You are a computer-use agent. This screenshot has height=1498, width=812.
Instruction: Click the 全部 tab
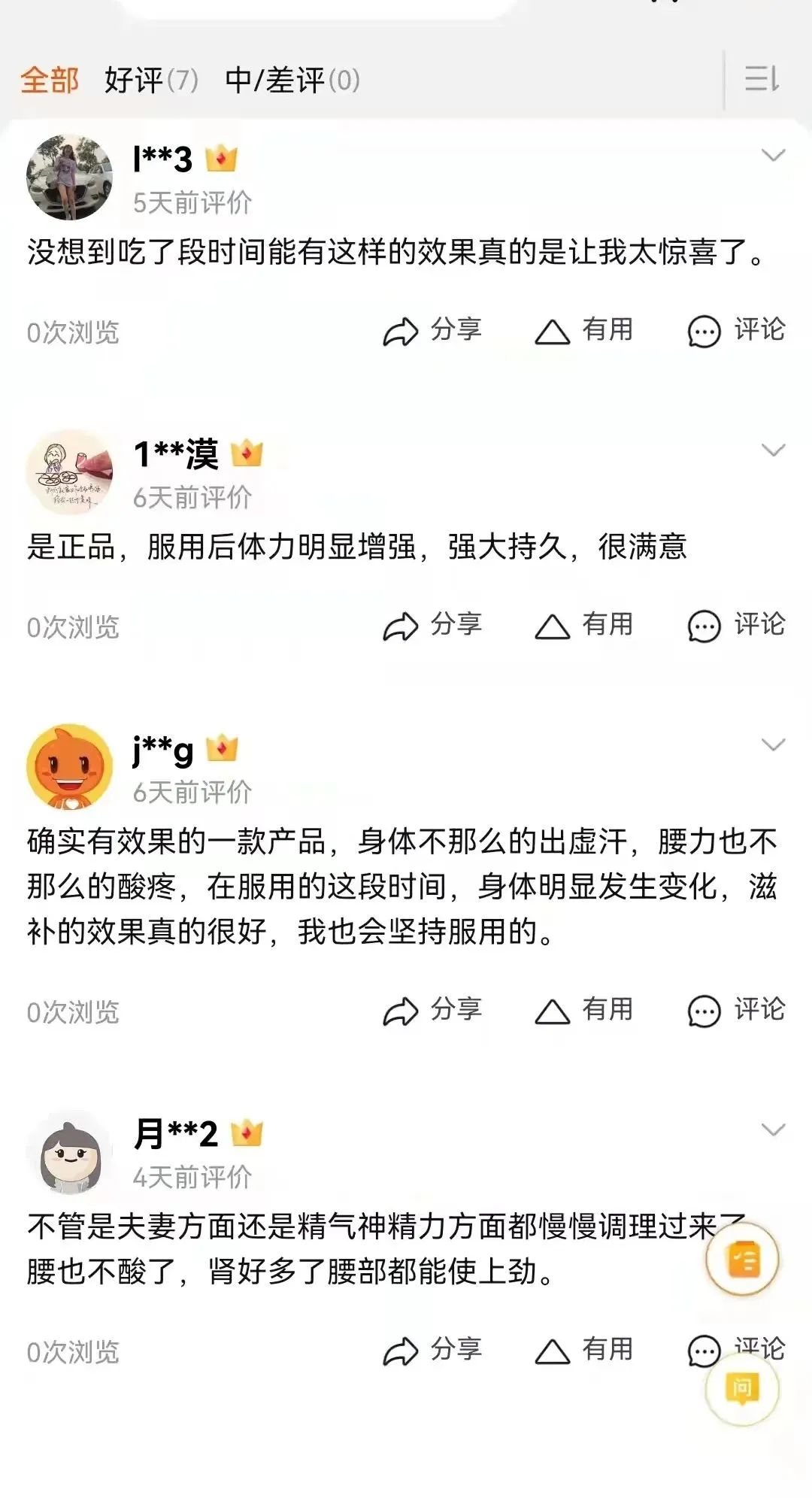50,79
